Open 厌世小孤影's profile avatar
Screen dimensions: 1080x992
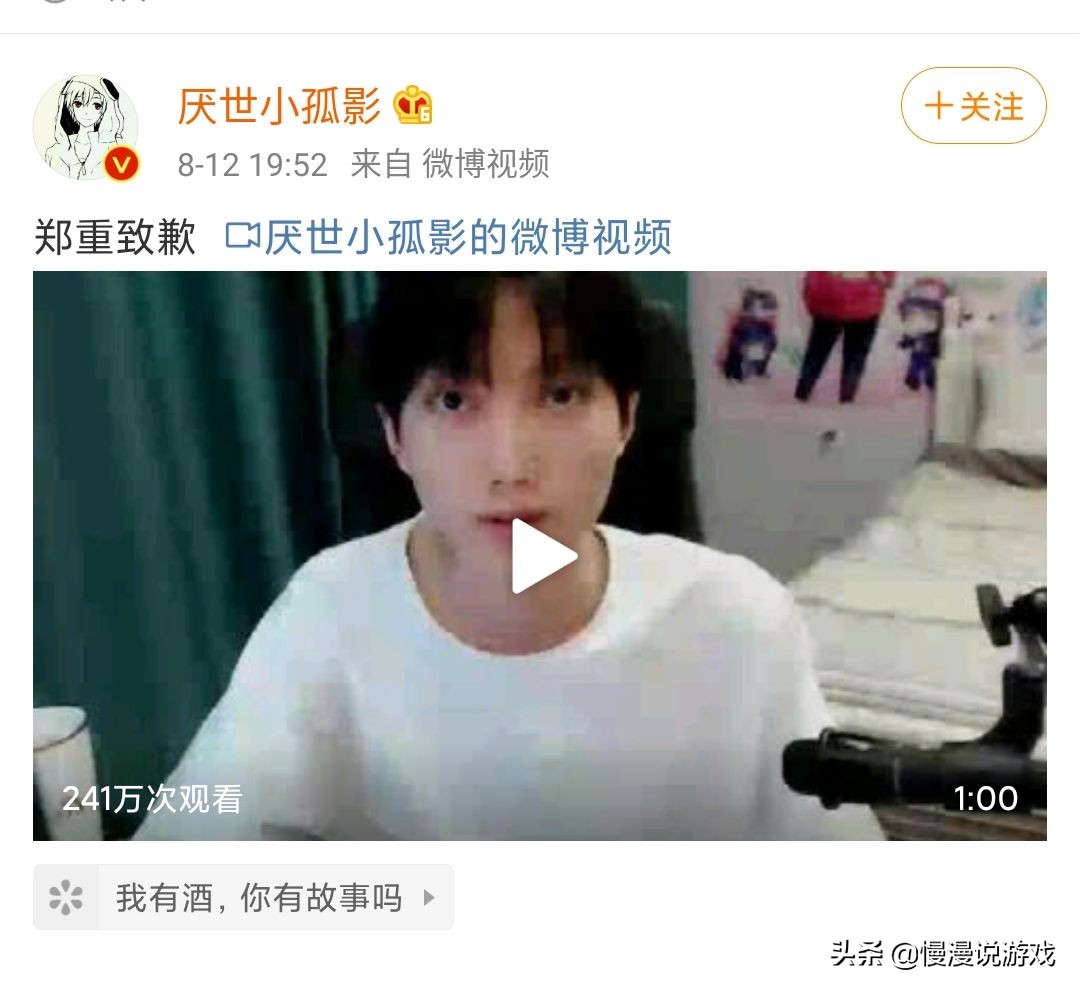click(86, 128)
